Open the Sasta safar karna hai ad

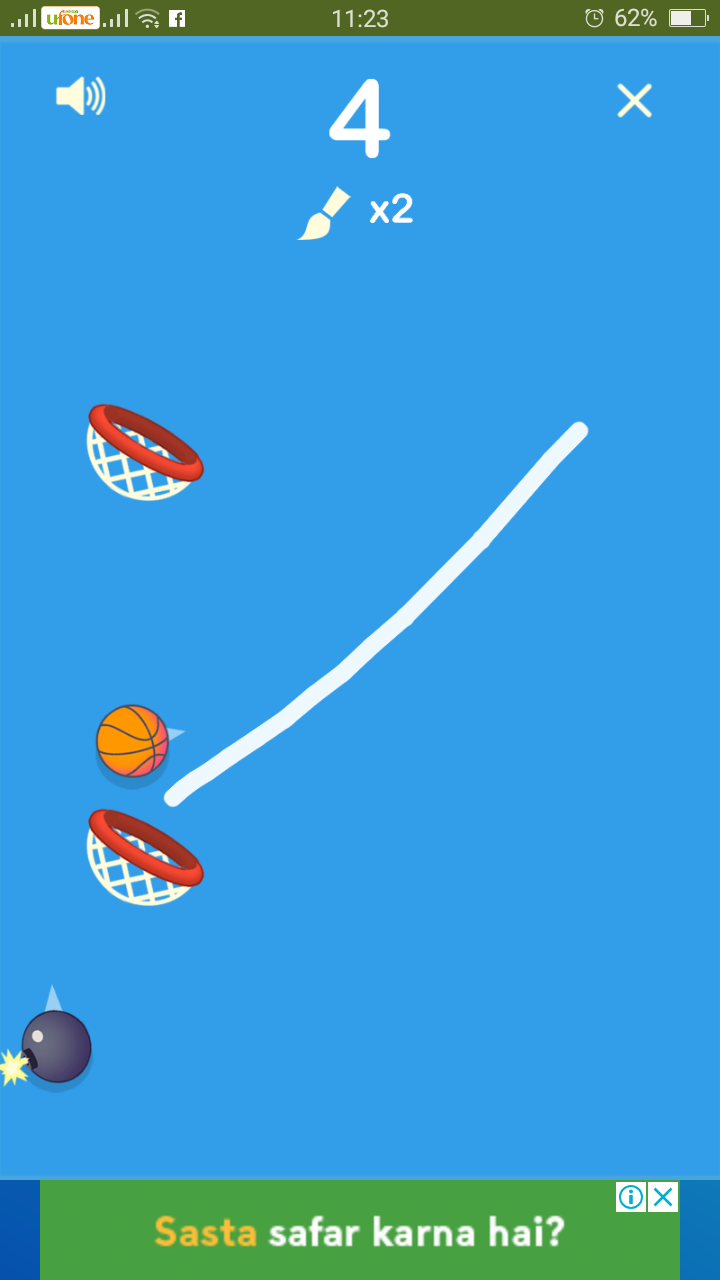[360, 1230]
